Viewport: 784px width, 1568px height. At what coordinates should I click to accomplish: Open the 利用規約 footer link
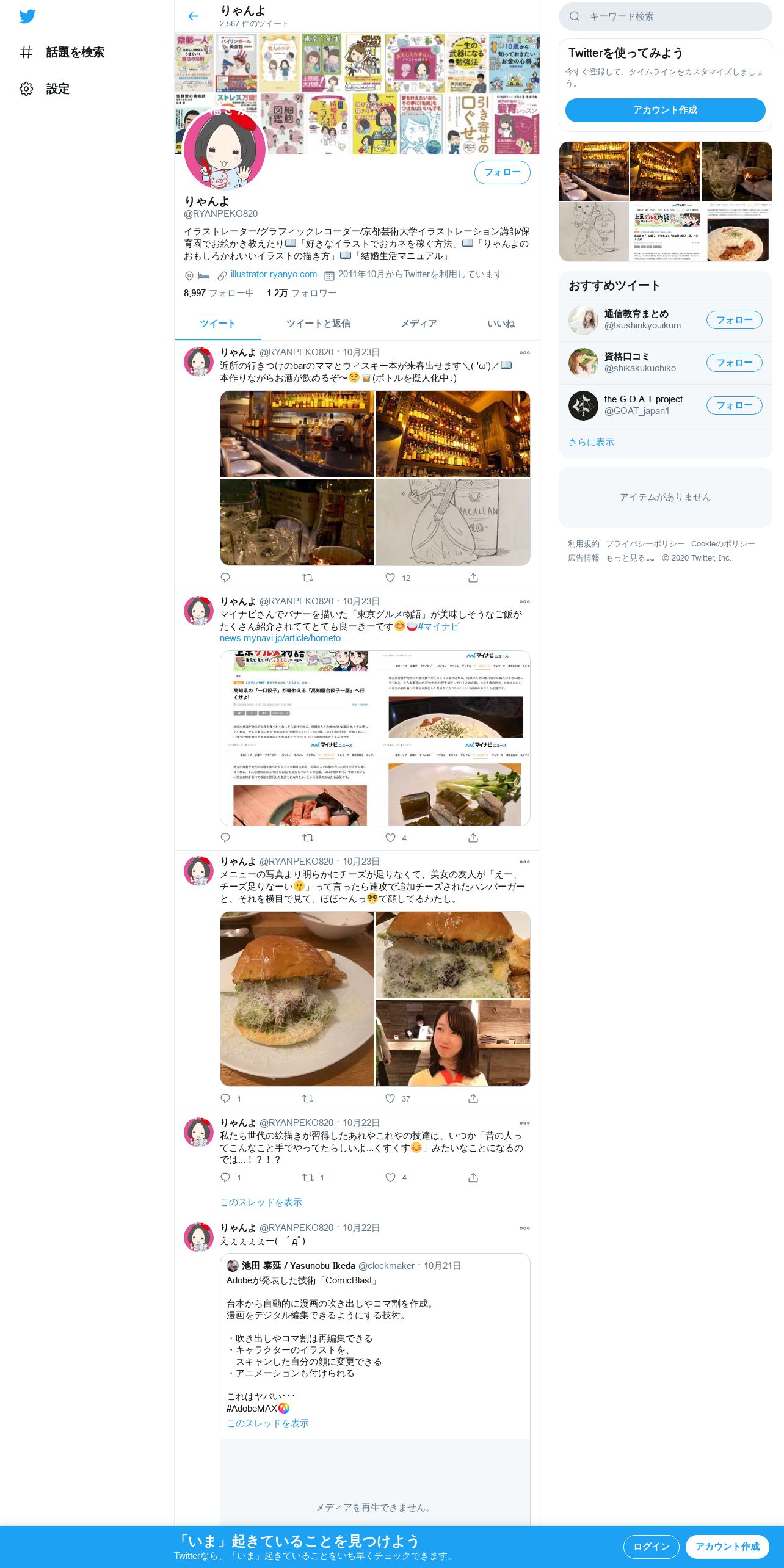coord(583,544)
